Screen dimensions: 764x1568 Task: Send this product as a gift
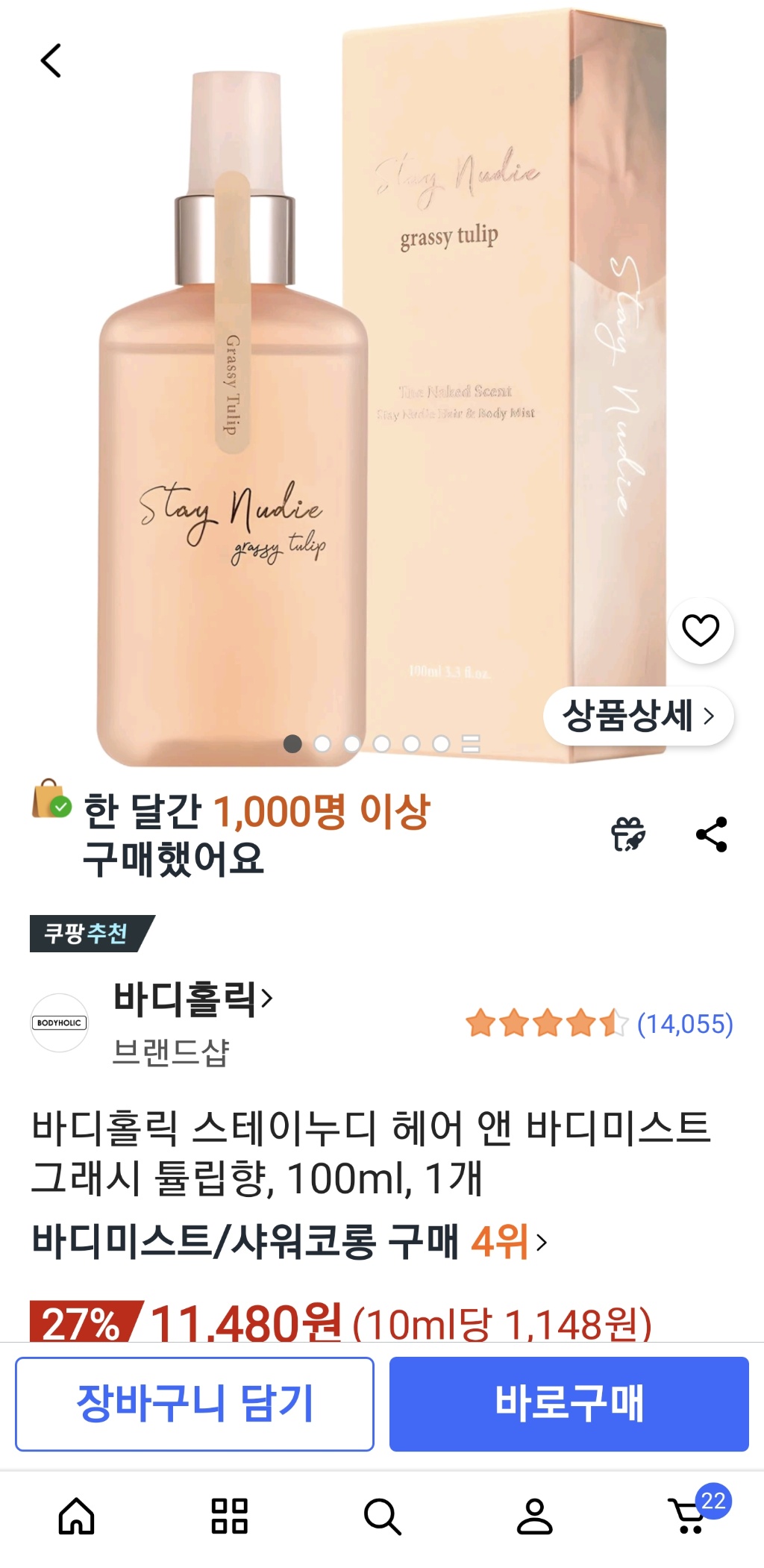628,834
